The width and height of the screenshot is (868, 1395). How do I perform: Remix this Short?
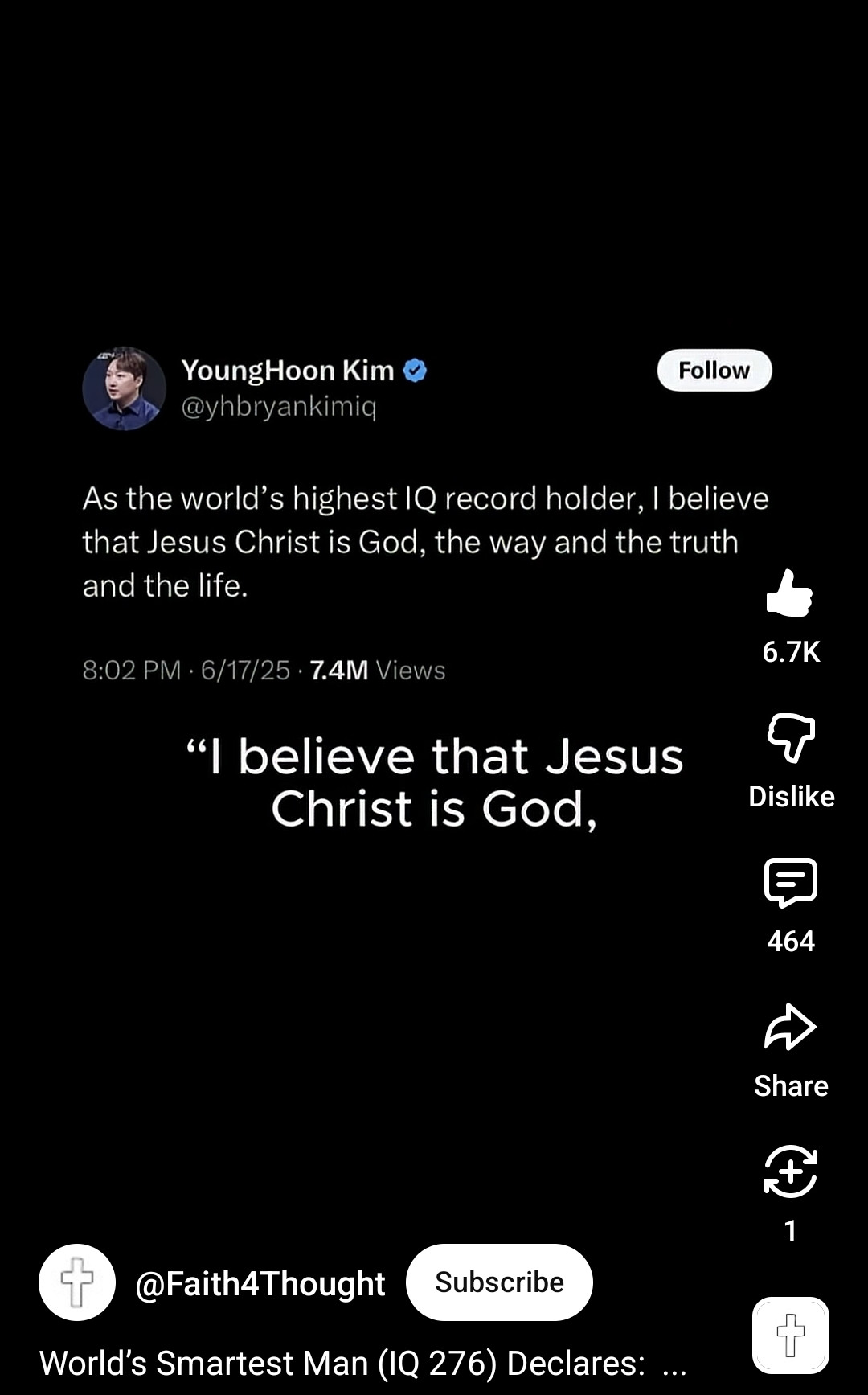tap(791, 1171)
